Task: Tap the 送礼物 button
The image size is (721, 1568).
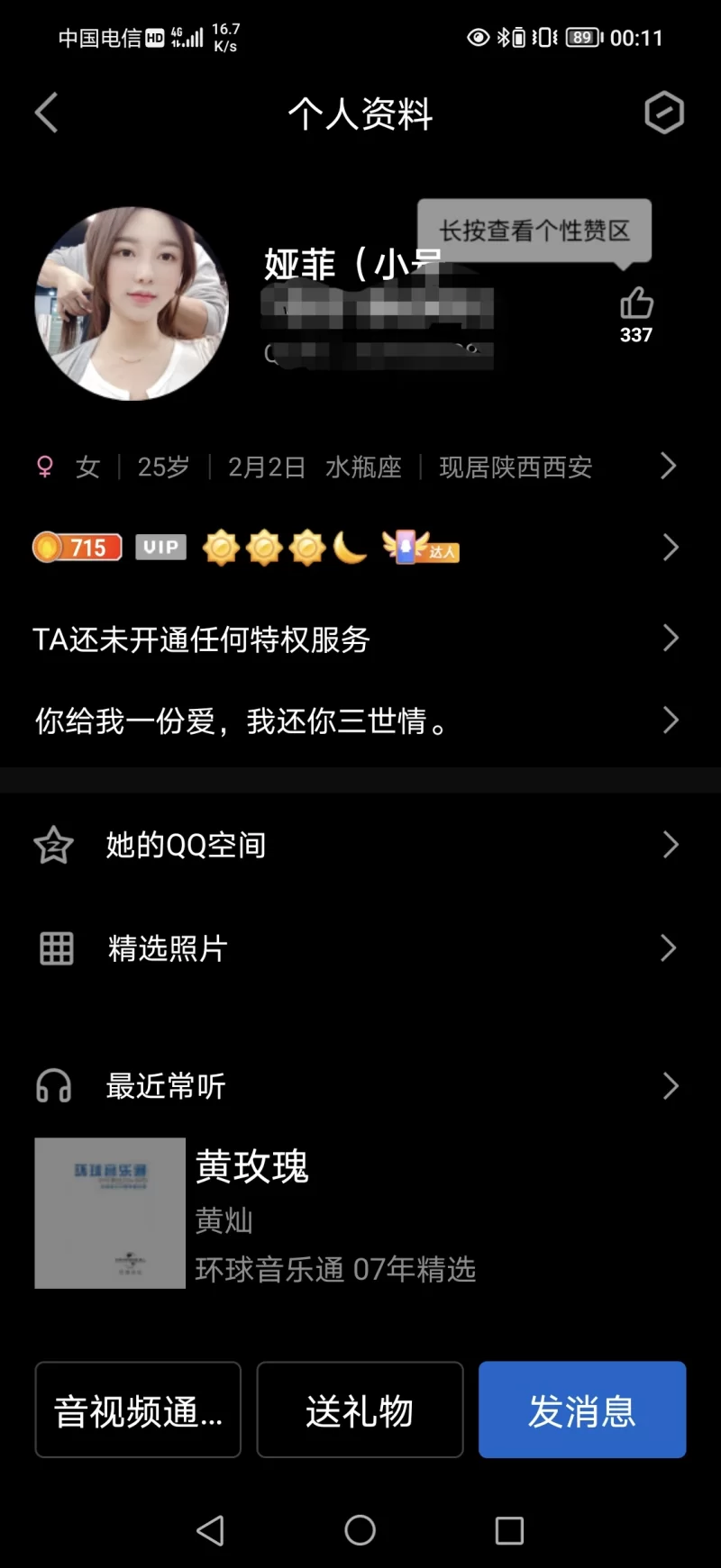Action: click(x=360, y=1409)
